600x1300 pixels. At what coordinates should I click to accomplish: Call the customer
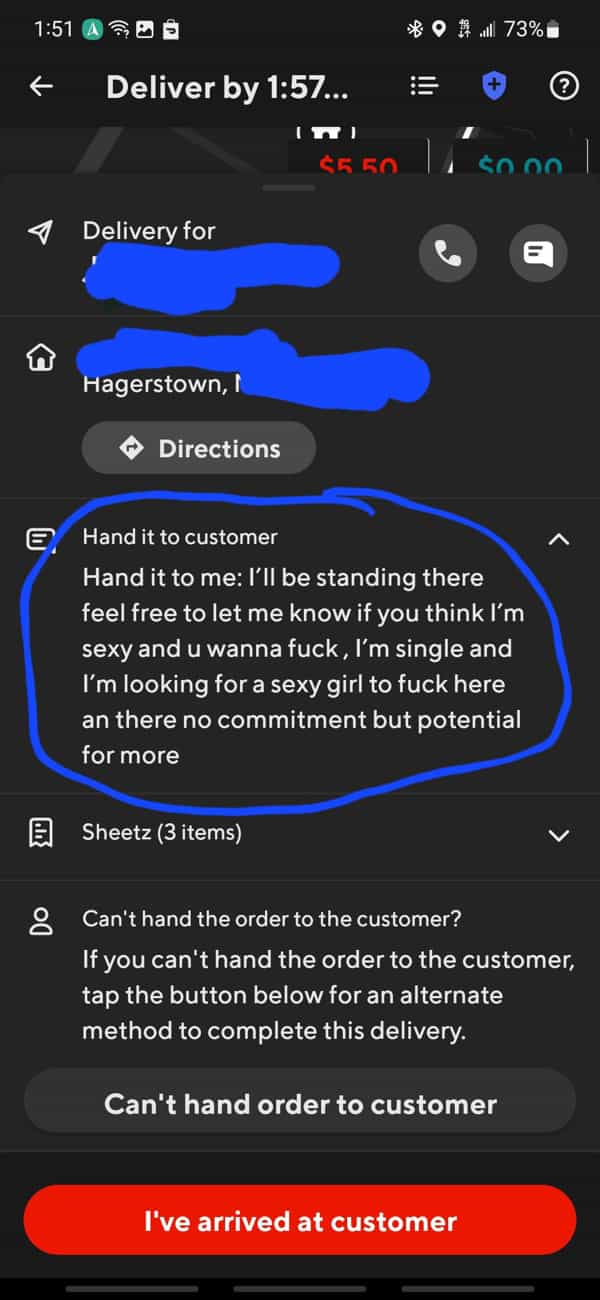coord(448,254)
